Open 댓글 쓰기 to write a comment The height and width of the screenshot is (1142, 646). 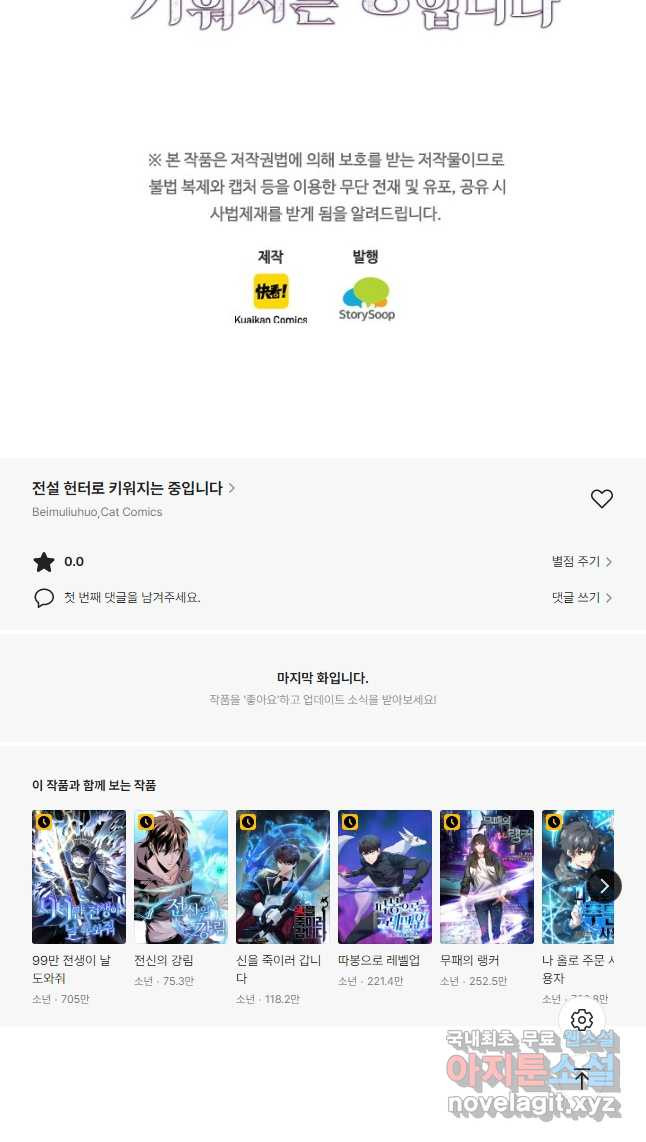tap(581, 597)
